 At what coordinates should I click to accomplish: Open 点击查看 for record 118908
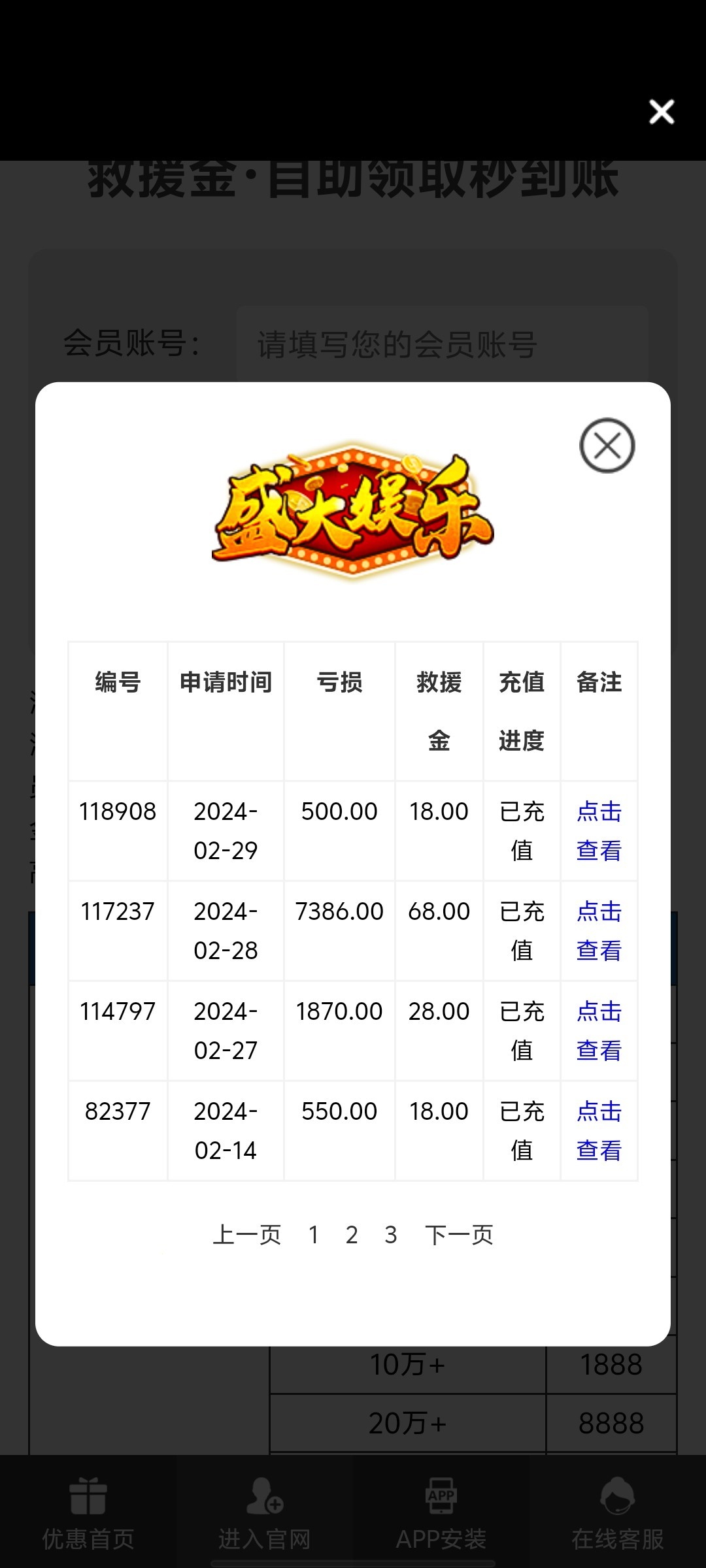pos(599,831)
